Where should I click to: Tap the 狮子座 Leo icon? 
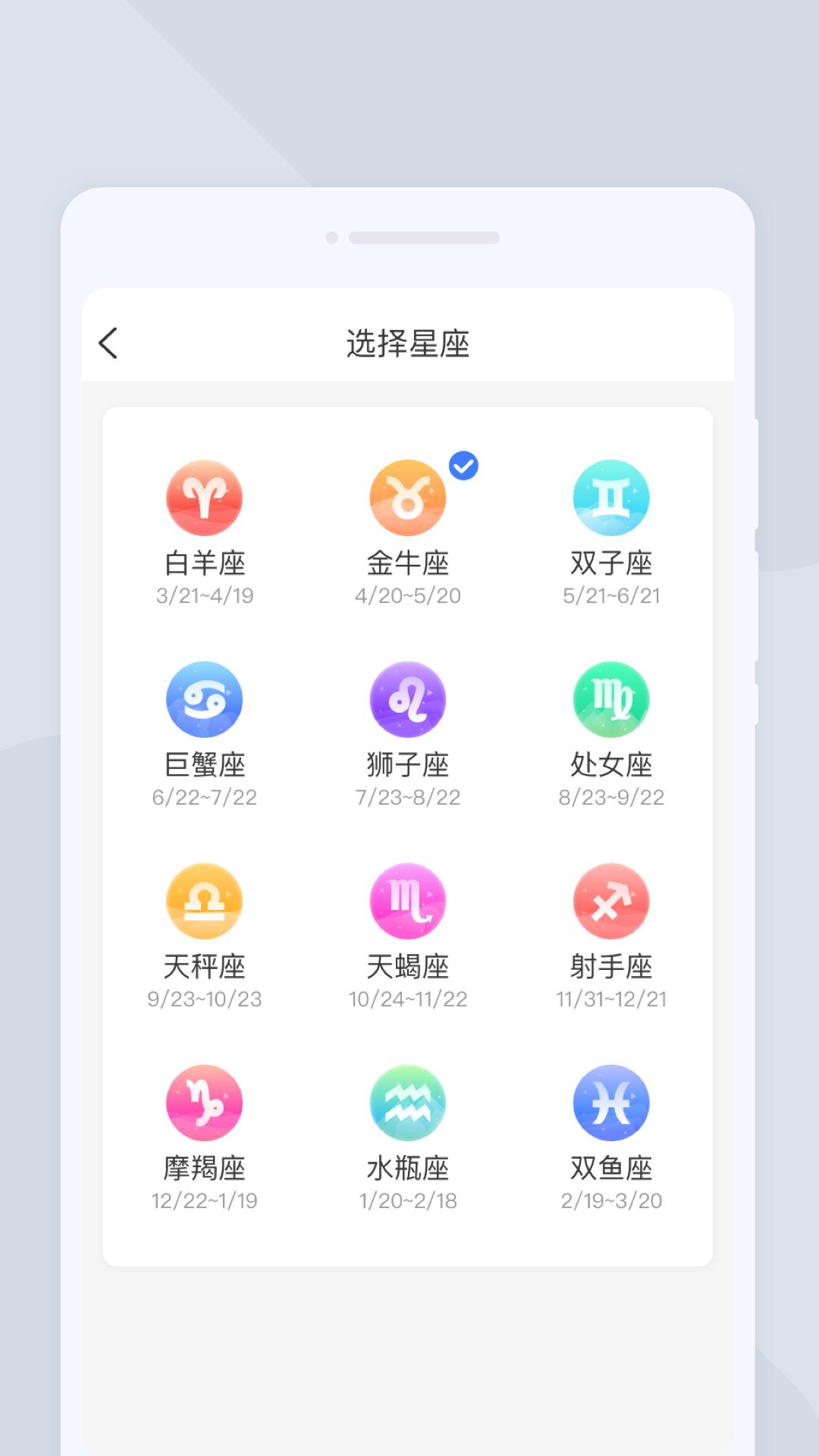pyautogui.click(x=407, y=699)
